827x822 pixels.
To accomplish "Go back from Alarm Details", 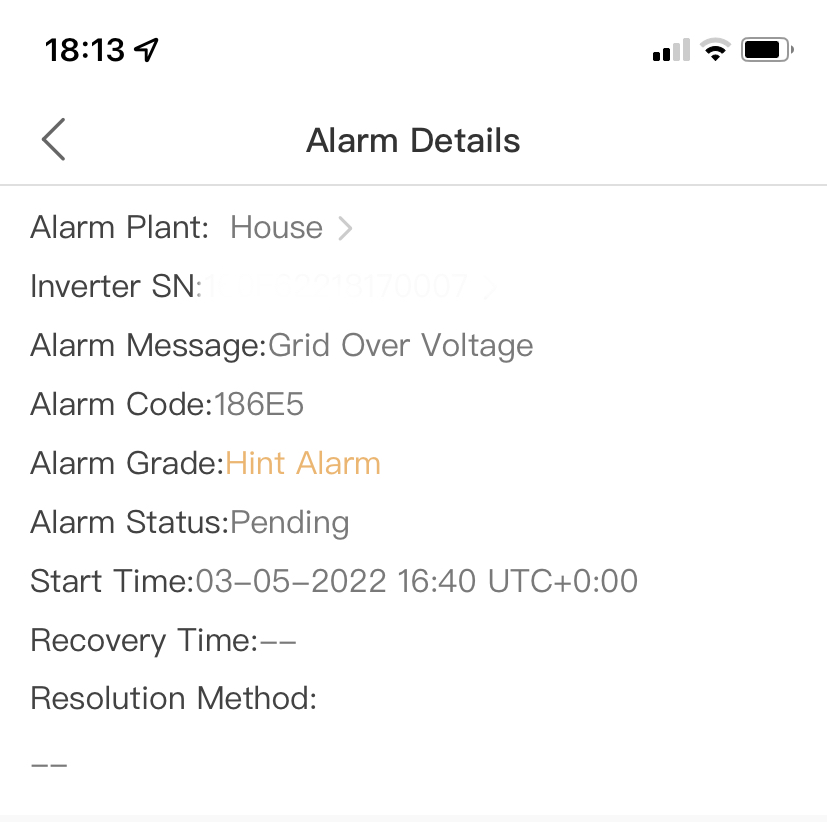I will [x=54, y=140].
